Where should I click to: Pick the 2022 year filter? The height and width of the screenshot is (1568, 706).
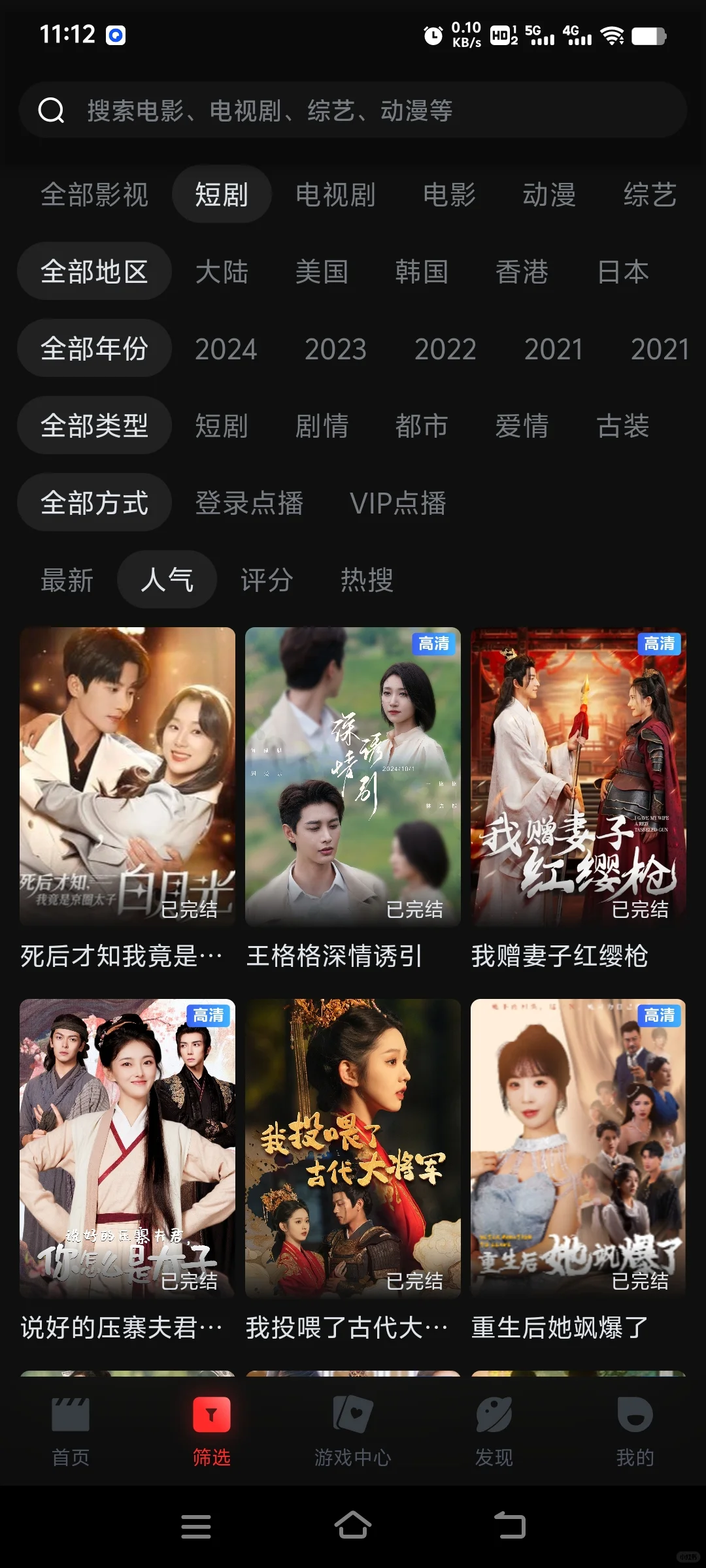point(445,349)
